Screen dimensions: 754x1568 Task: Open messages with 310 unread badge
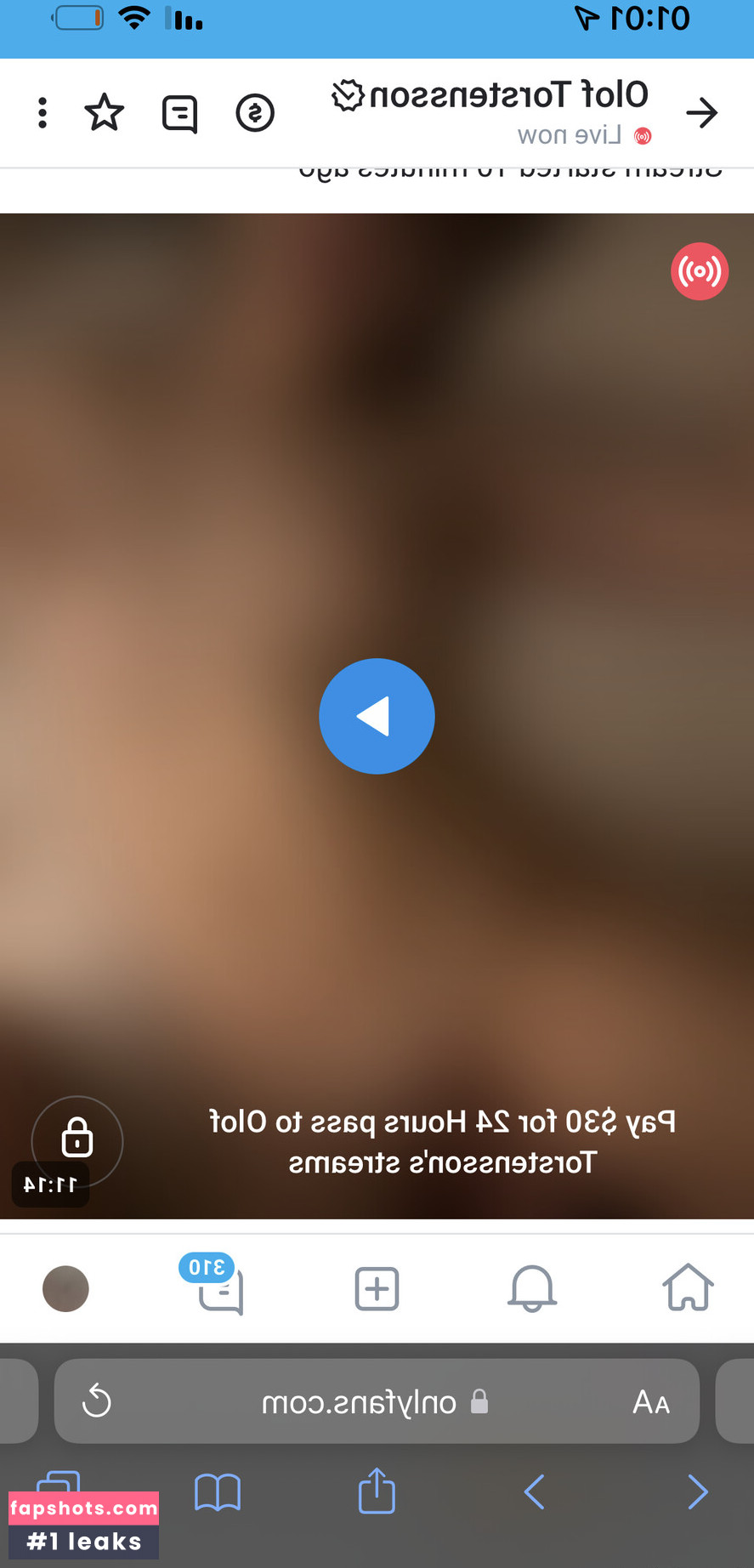point(219,1290)
